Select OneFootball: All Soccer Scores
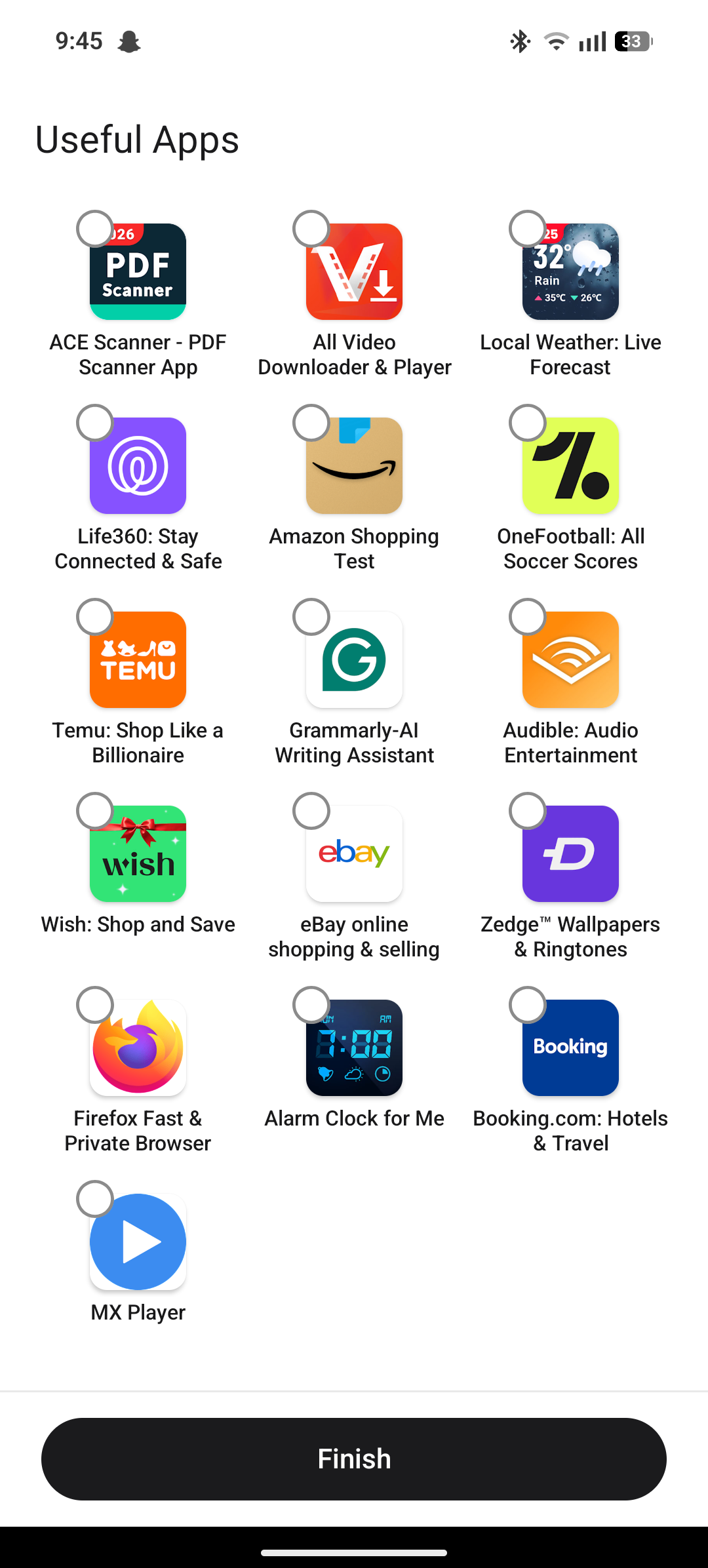The width and height of the screenshot is (708, 1568). (x=528, y=423)
